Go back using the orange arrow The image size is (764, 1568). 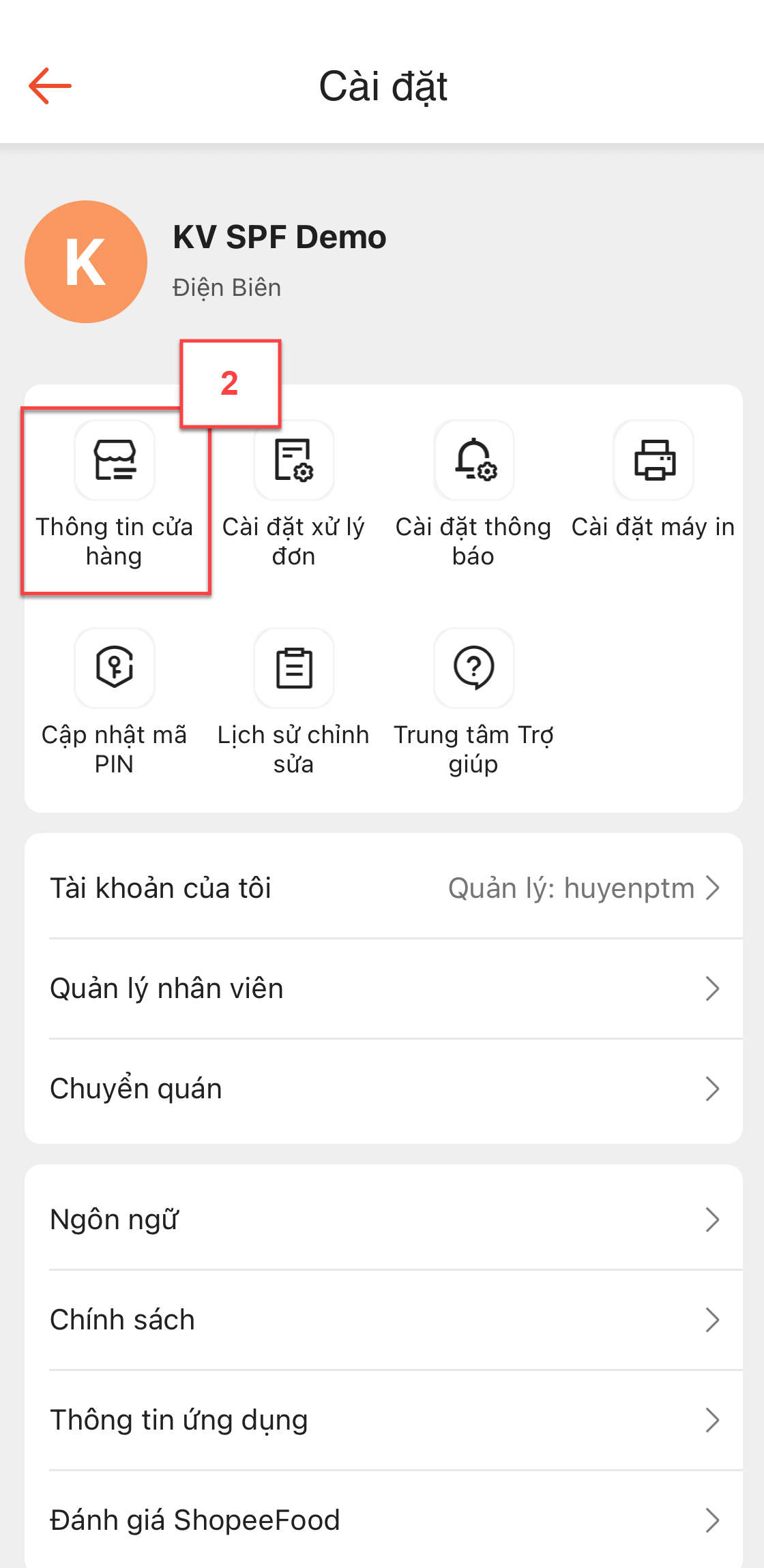50,86
